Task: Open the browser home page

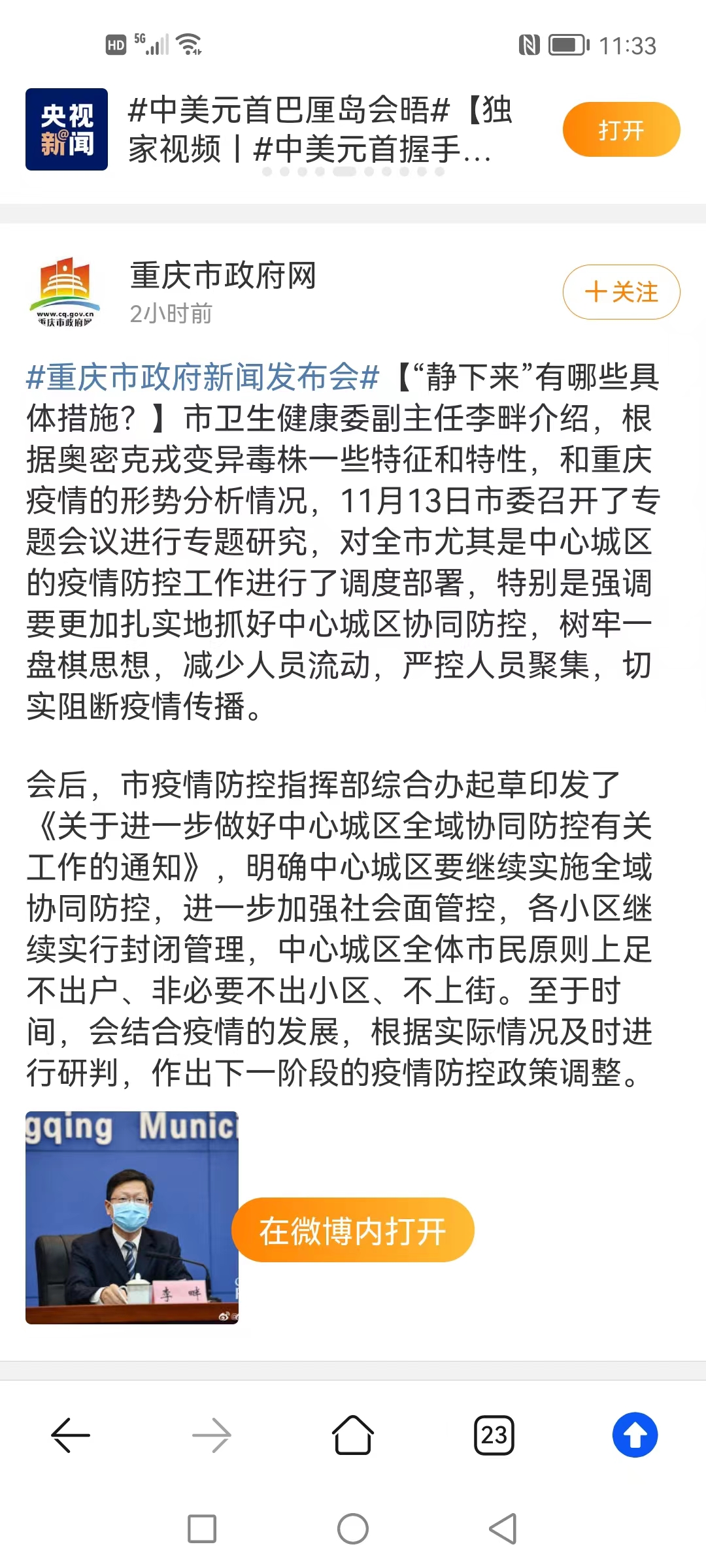Action: 353,1435
